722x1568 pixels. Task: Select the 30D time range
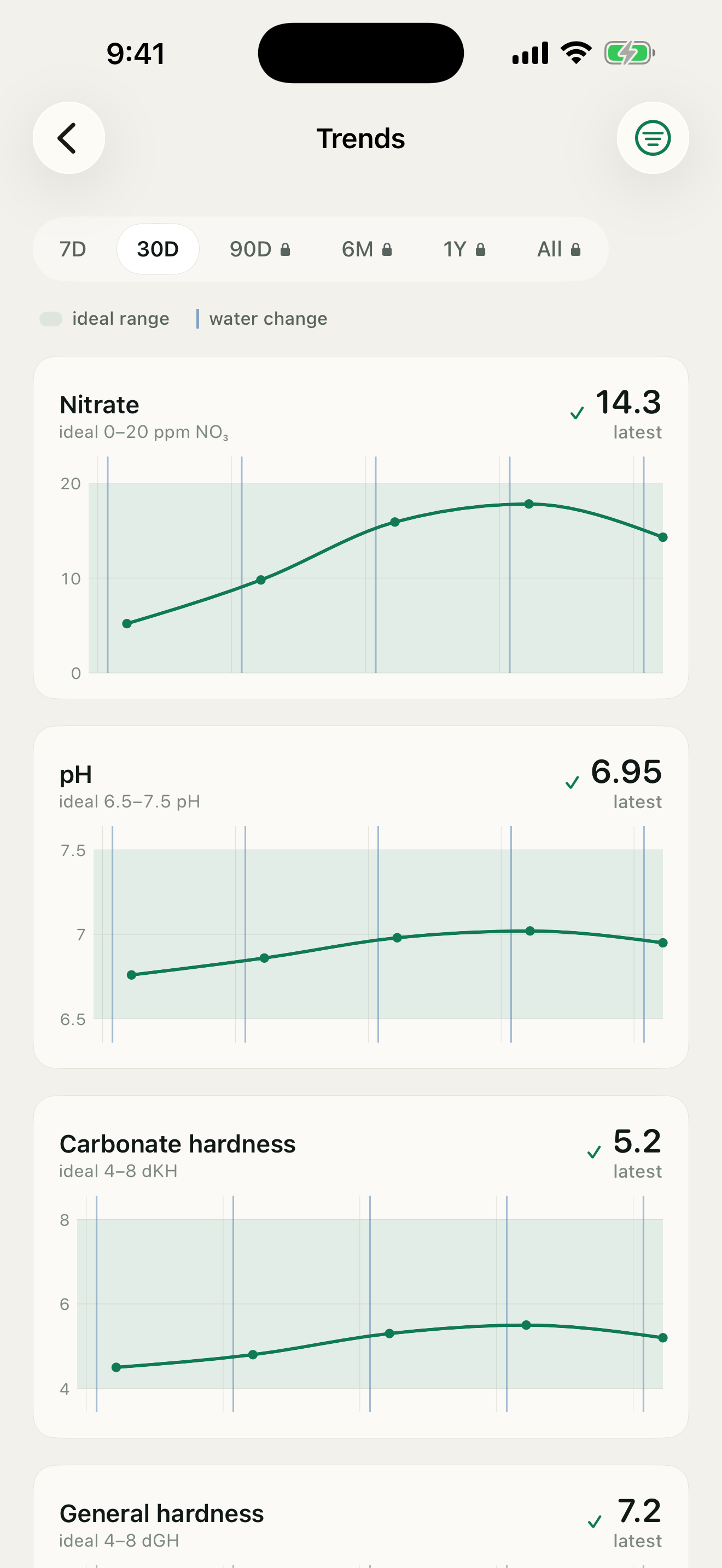coord(158,249)
